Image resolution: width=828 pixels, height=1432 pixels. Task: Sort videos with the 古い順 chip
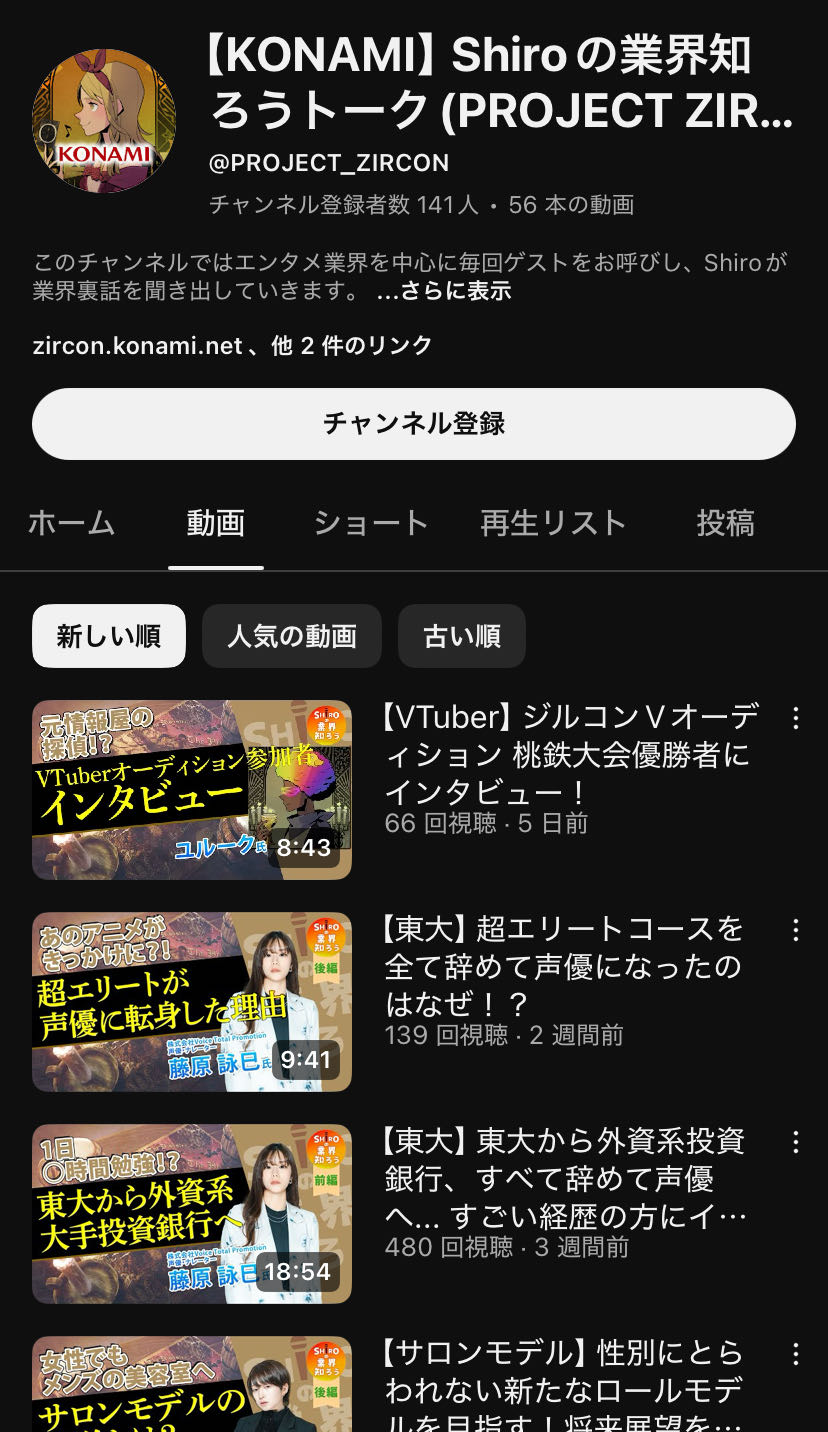point(461,636)
